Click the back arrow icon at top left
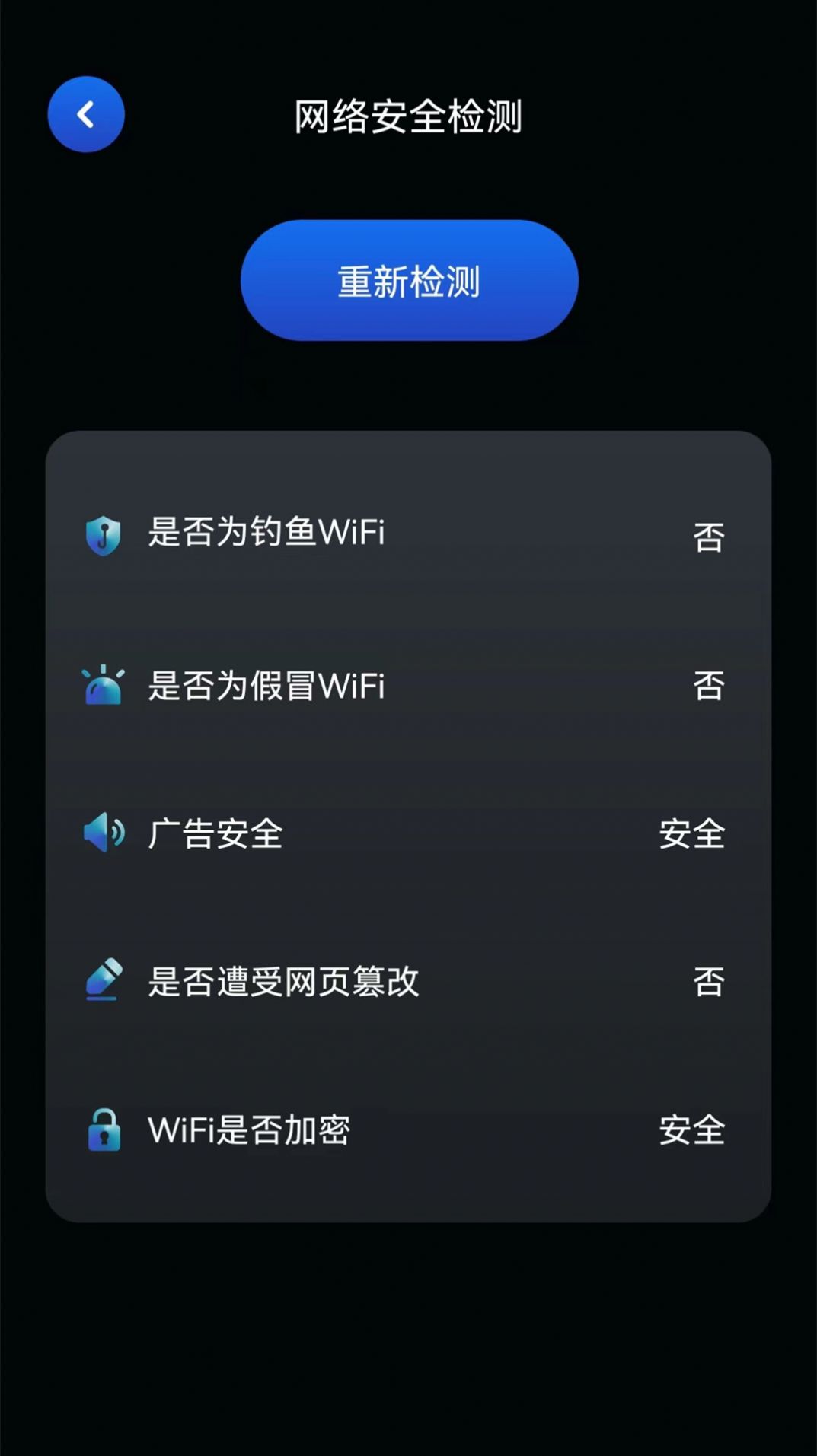 (x=85, y=113)
